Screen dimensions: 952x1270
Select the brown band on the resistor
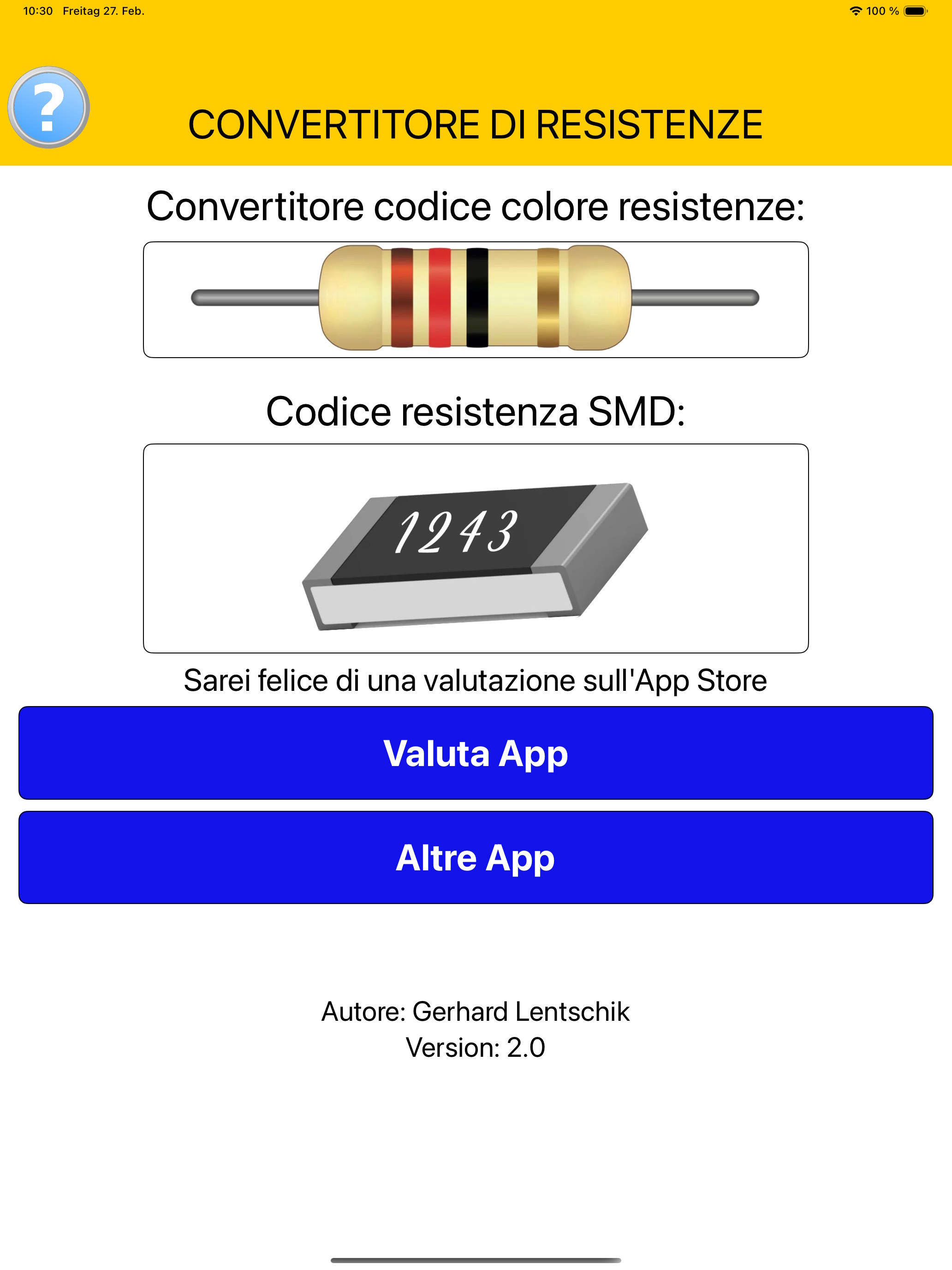(x=401, y=299)
